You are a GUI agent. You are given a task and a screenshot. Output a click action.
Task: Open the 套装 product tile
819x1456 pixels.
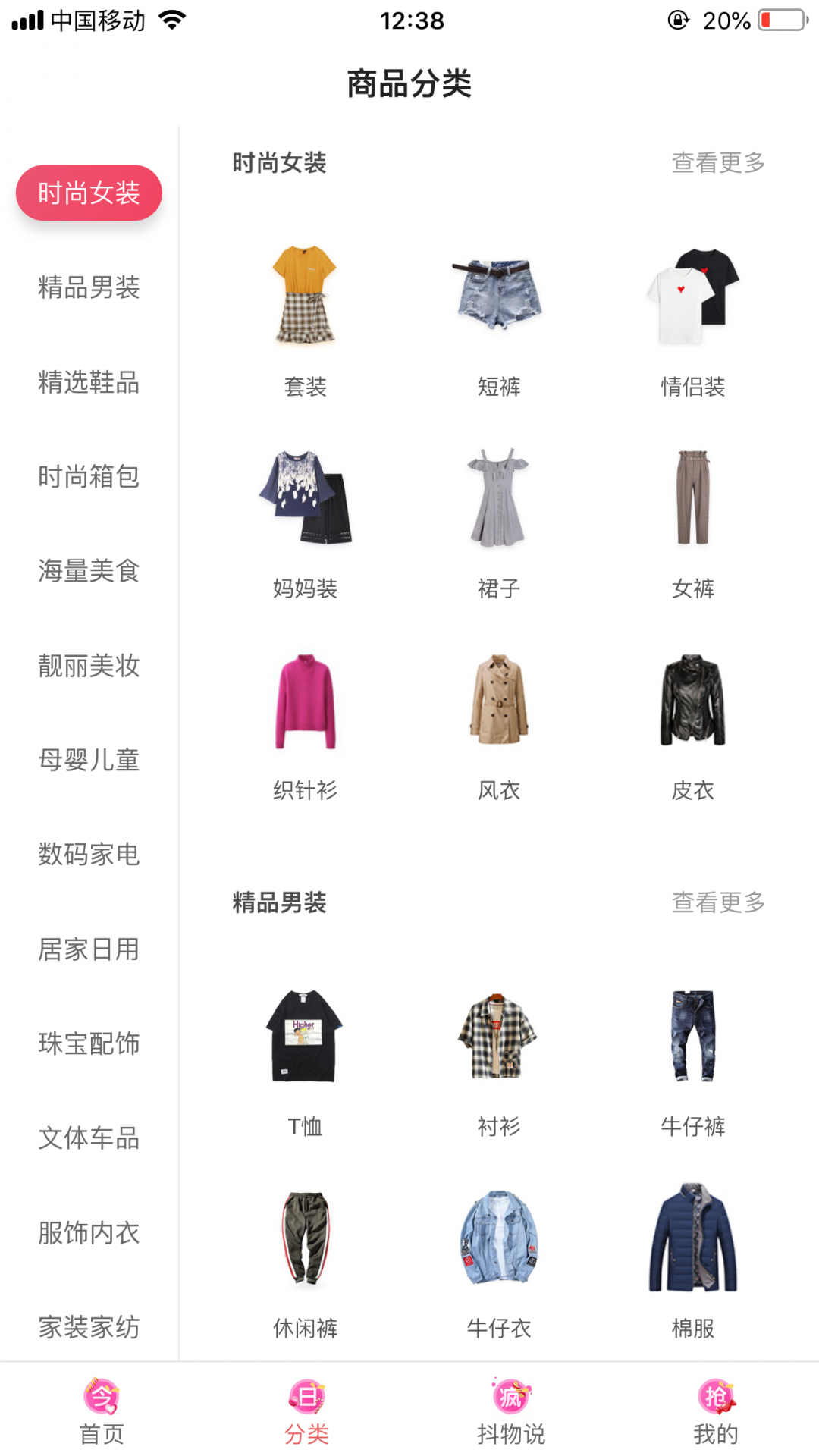pyautogui.click(x=305, y=318)
